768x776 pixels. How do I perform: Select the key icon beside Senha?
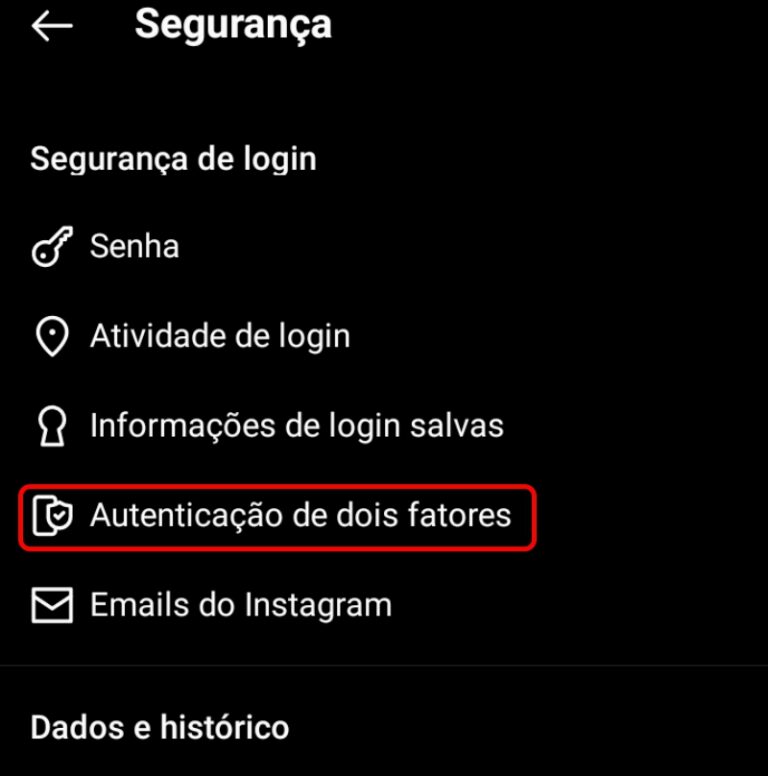pyautogui.click(x=52, y=246)
